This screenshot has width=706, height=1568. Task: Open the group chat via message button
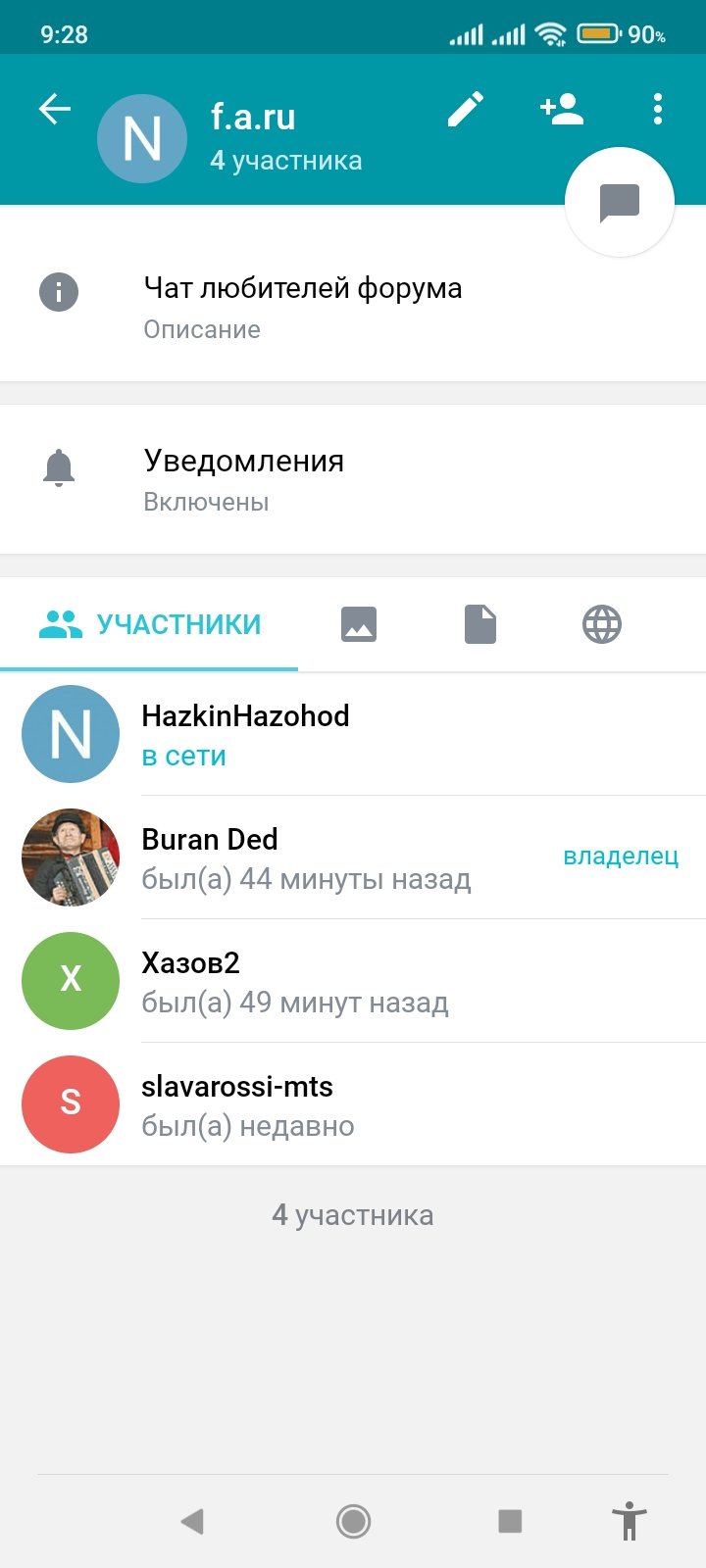click(620, 203)
